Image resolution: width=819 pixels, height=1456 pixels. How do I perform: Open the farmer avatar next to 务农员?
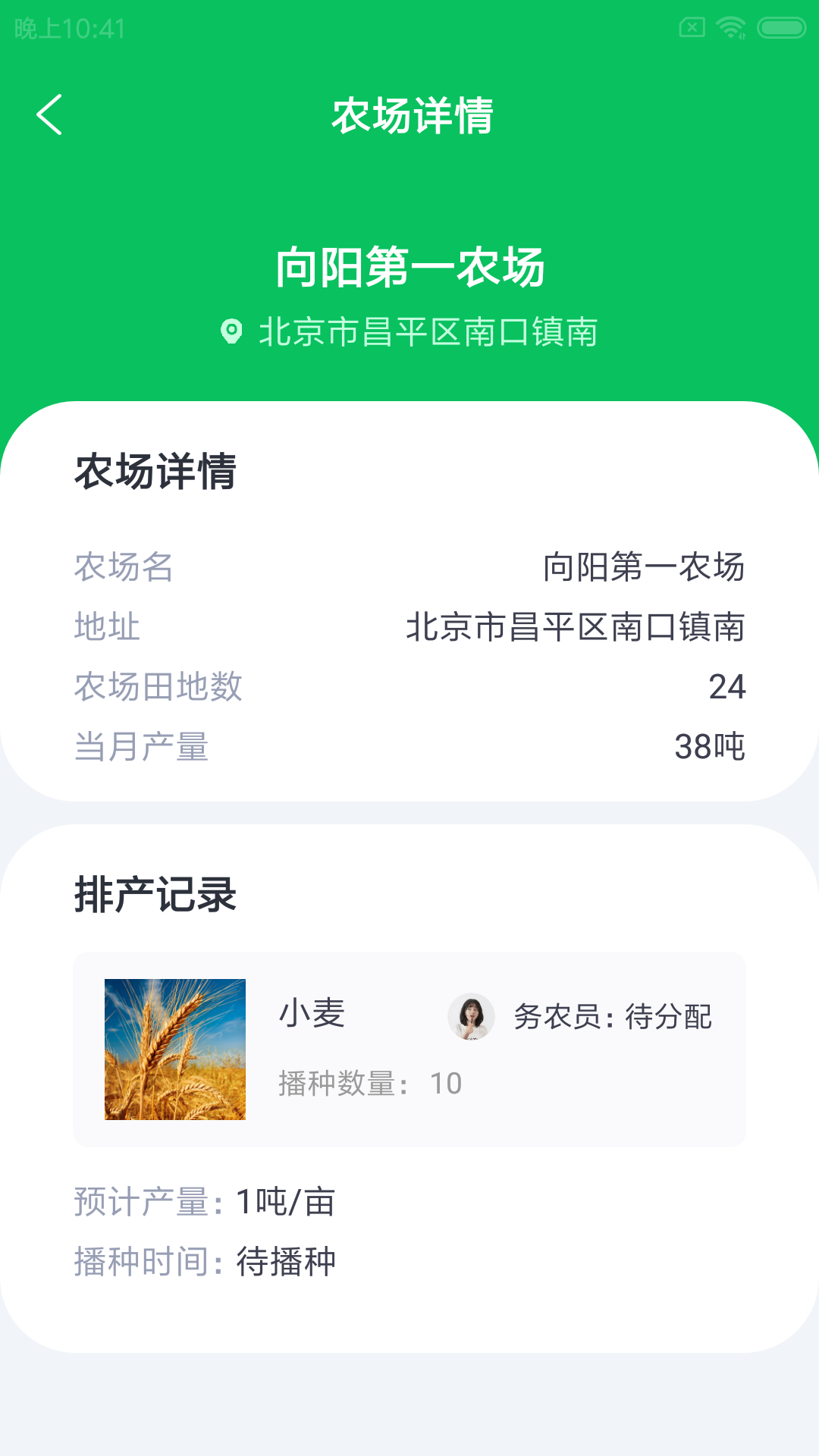pyautogui.click(x=472, y=1016)
